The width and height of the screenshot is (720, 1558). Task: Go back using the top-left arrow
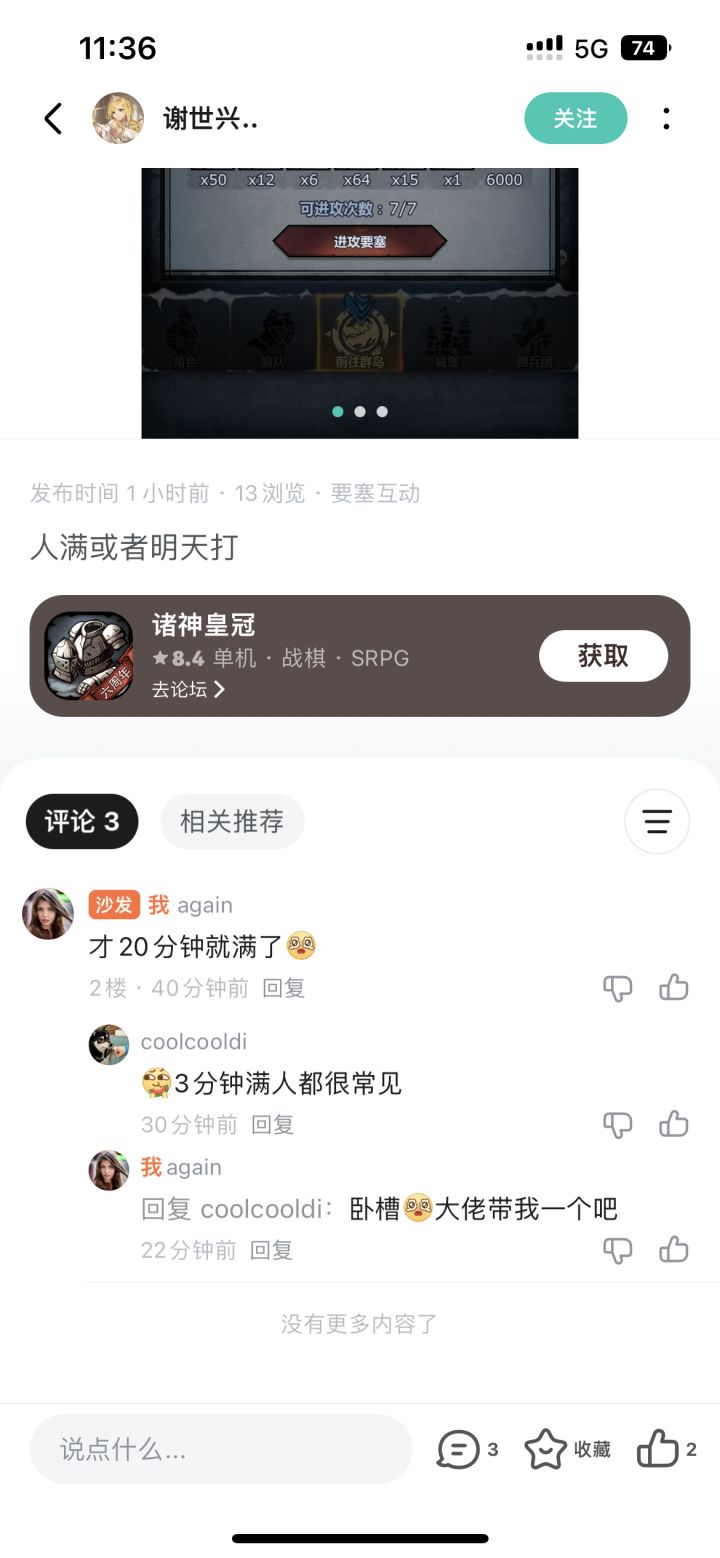pyautogui.click(x=53, y=118)
